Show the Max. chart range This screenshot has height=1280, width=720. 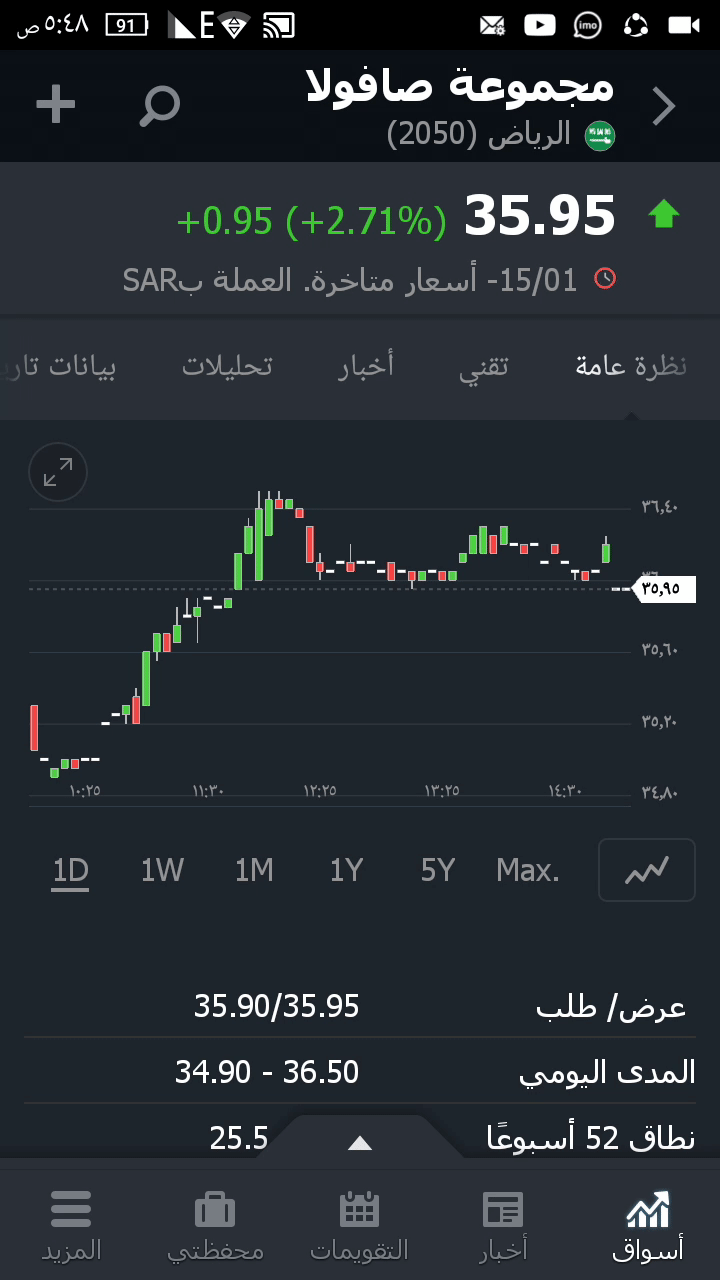[528, 871]
